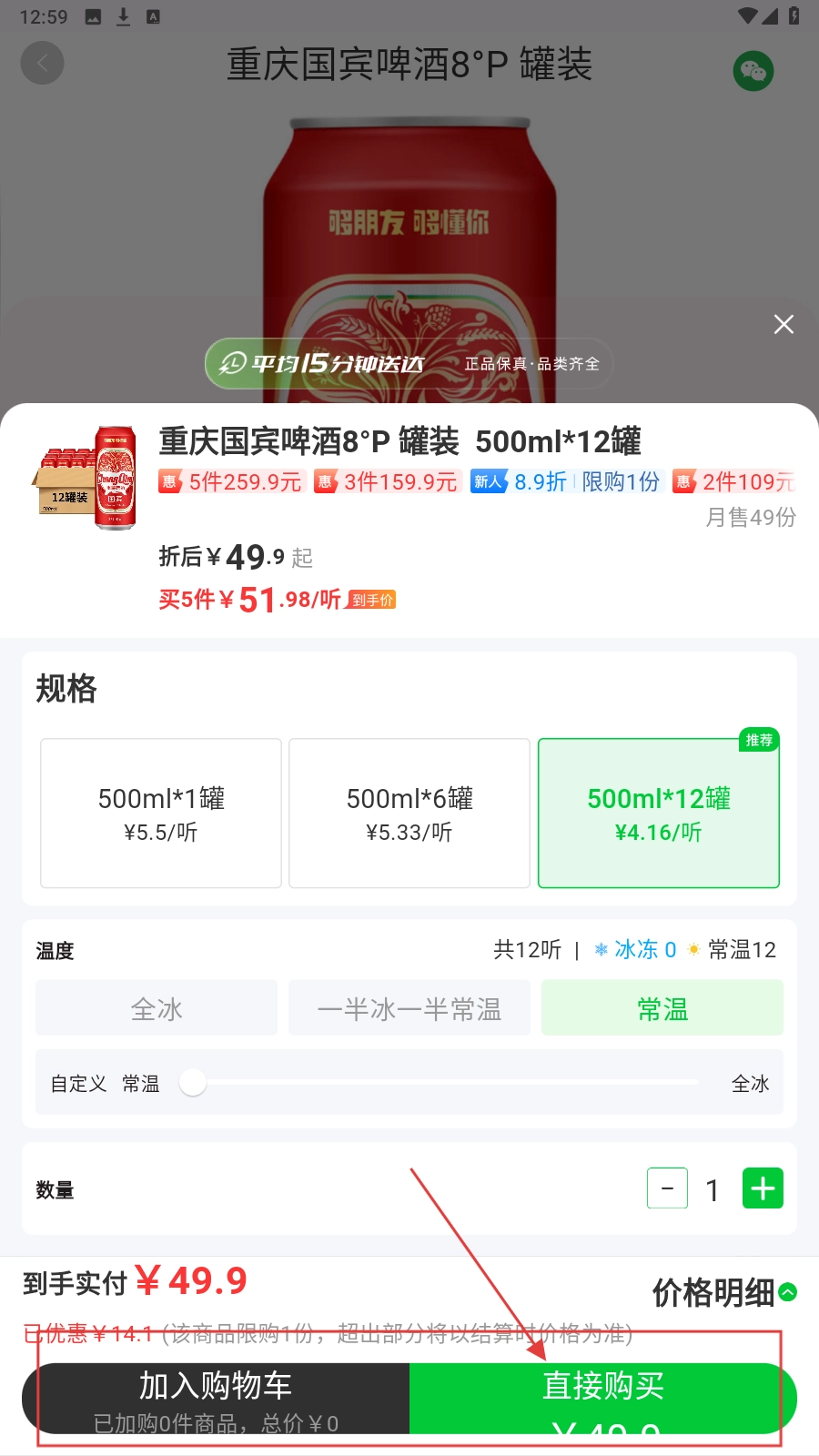Expand the 价格明细 price details
Image resolution: width=819 pixels, height=1456 pixels.
724,1292
